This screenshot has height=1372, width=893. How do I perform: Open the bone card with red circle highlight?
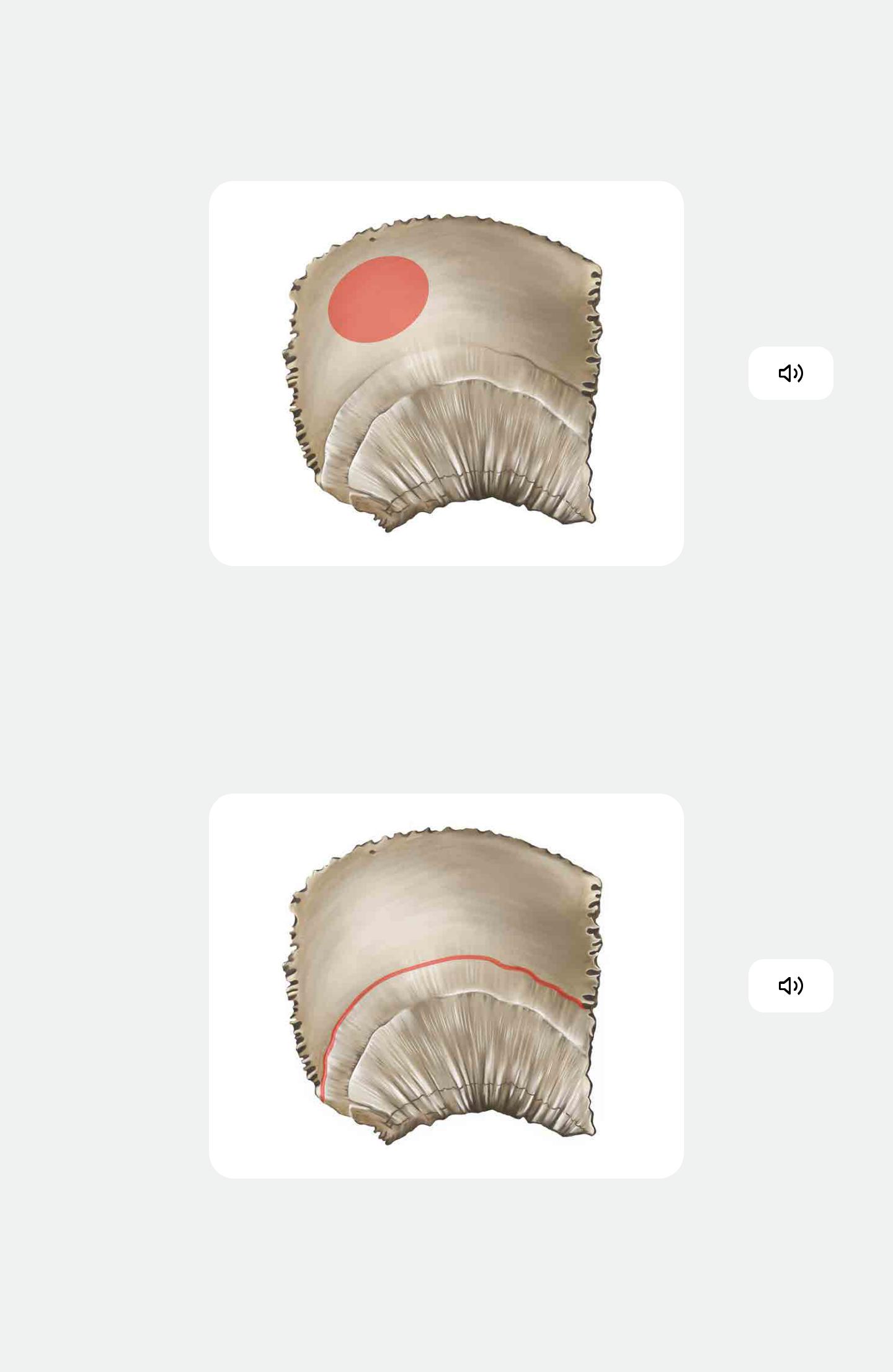click(446, 373)
